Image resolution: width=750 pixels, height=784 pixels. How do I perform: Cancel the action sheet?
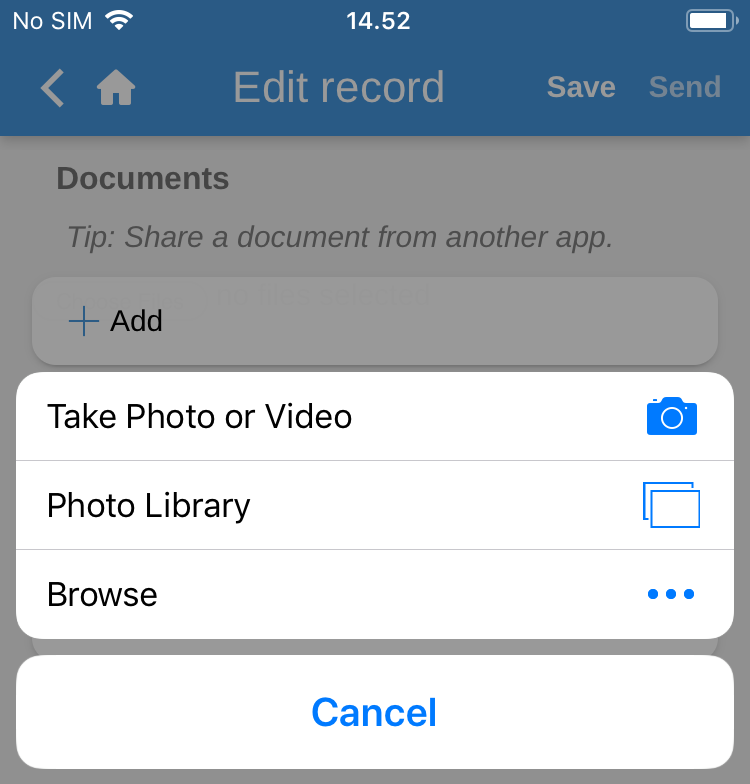point(374,712)
